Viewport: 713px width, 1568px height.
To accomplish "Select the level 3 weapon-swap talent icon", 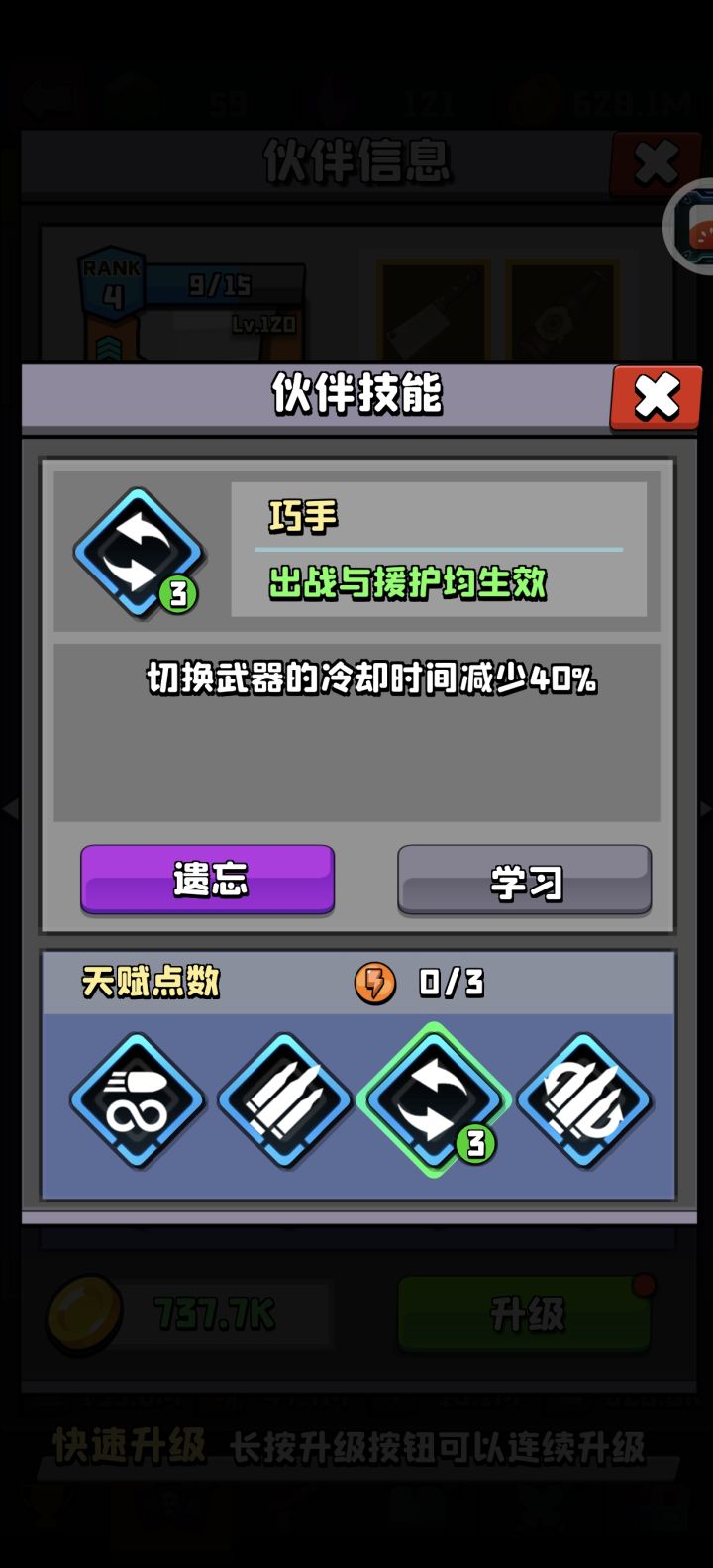I will pos(435,1102).
